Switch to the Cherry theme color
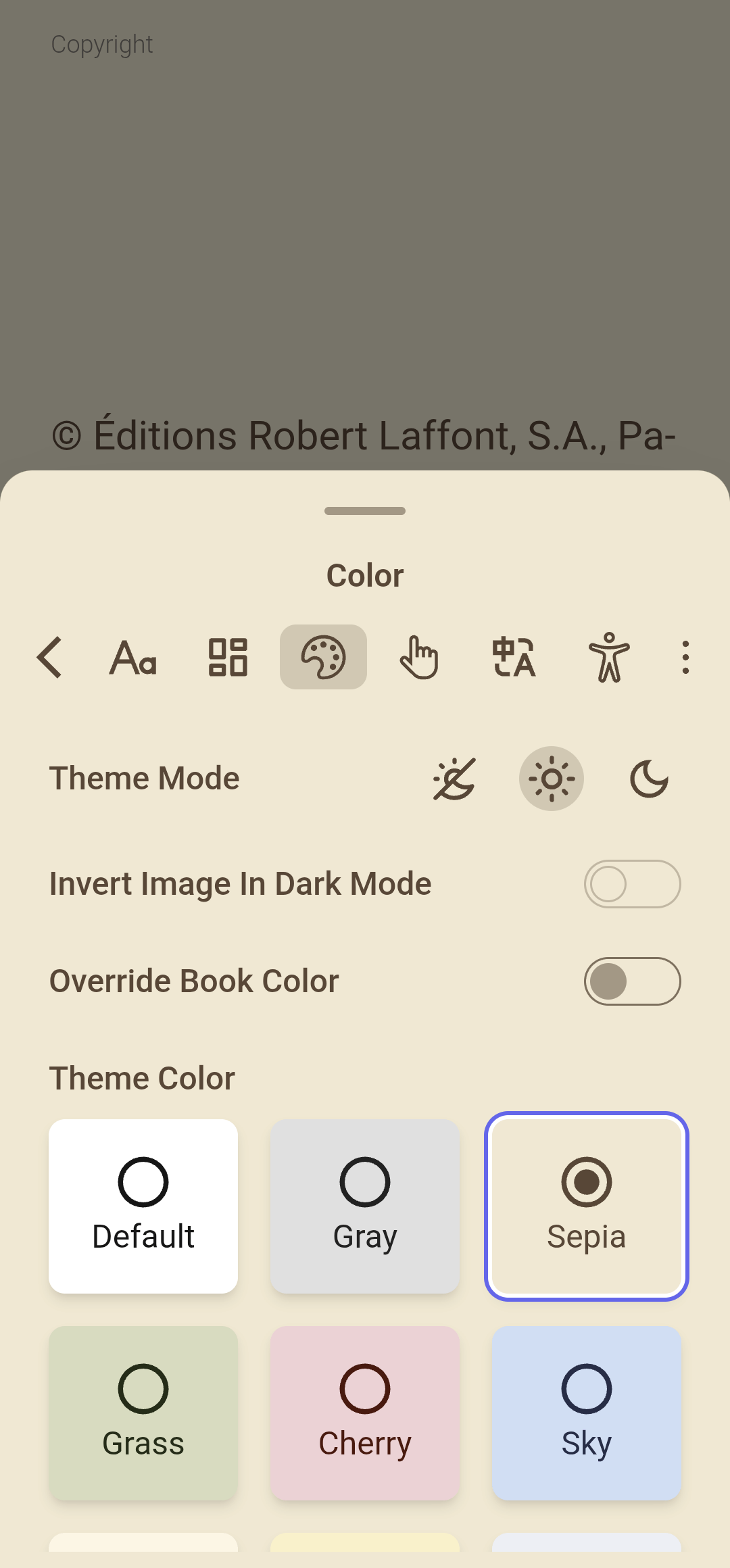 tap(365, 1413)
